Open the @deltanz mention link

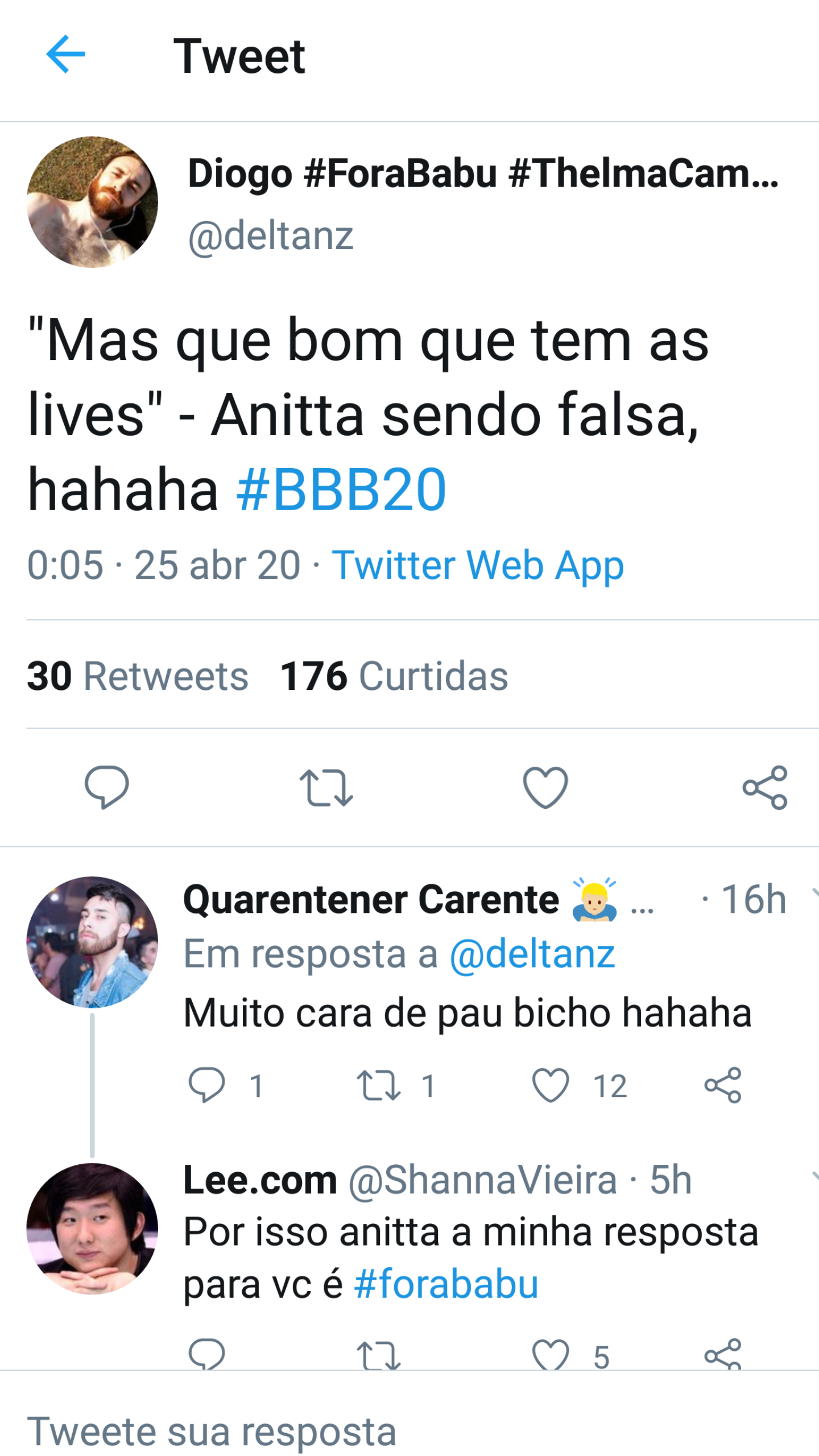pyautogui.click(x=532, y=954)
